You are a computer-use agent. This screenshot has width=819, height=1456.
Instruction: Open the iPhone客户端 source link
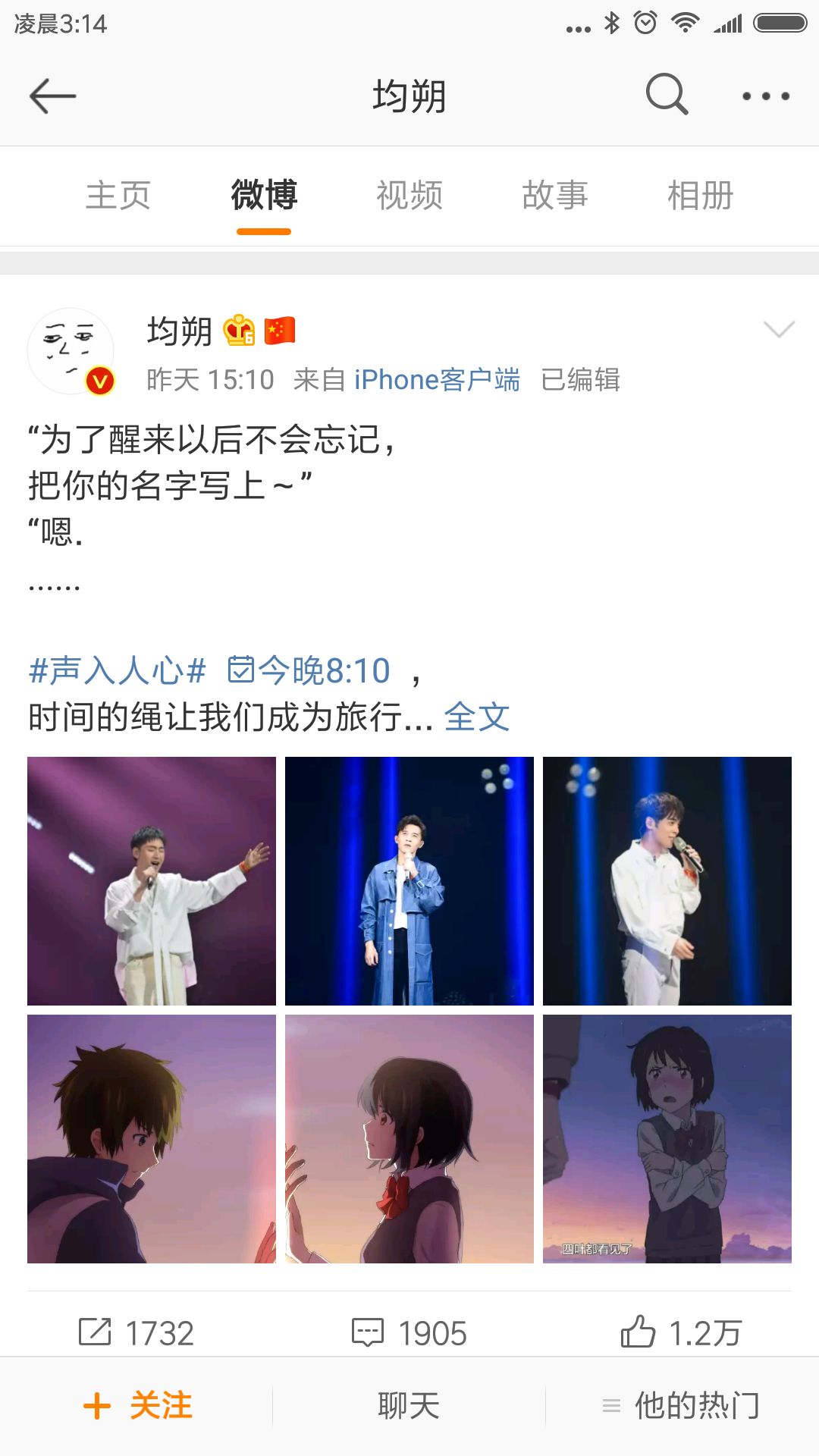point(437,379)
